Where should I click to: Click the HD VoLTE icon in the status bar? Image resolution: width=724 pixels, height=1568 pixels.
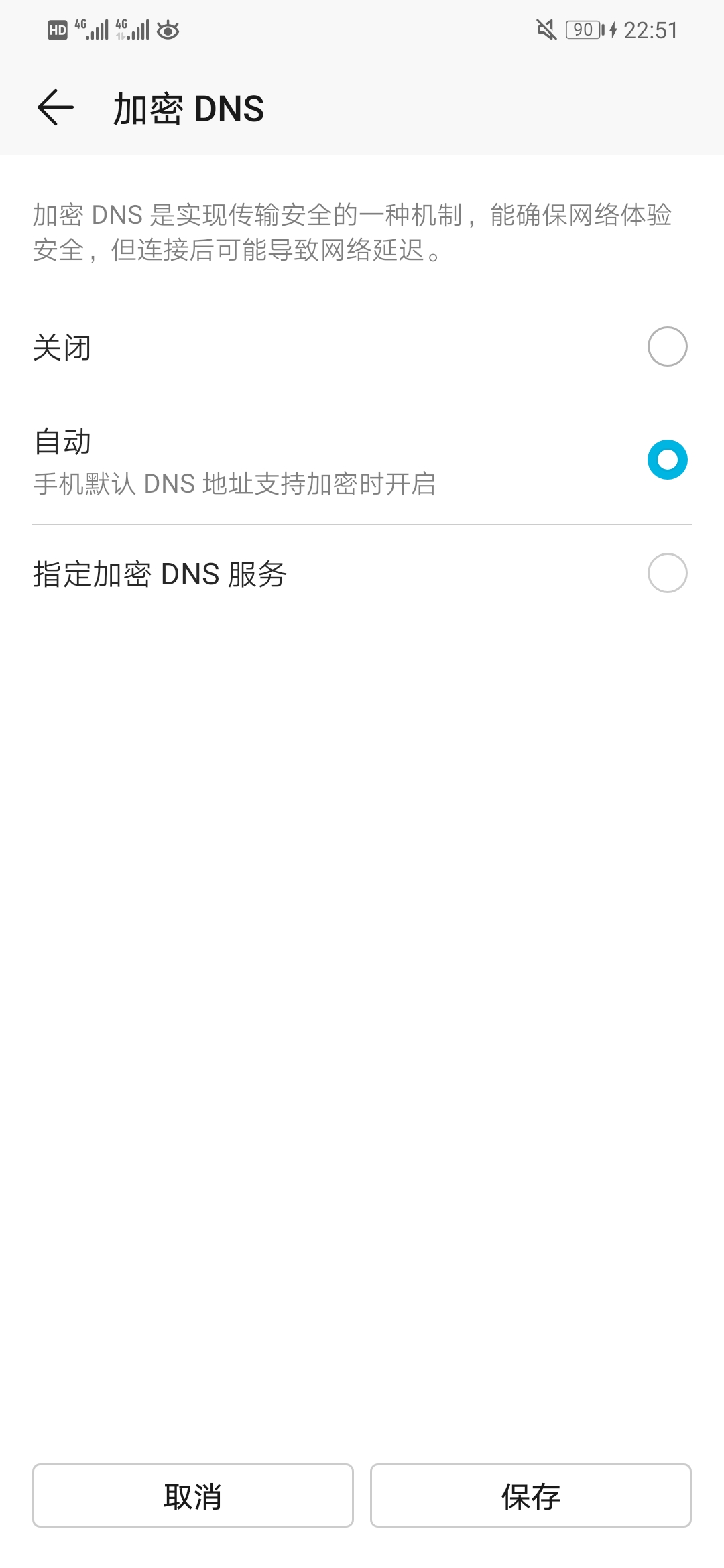pos(57,28)
